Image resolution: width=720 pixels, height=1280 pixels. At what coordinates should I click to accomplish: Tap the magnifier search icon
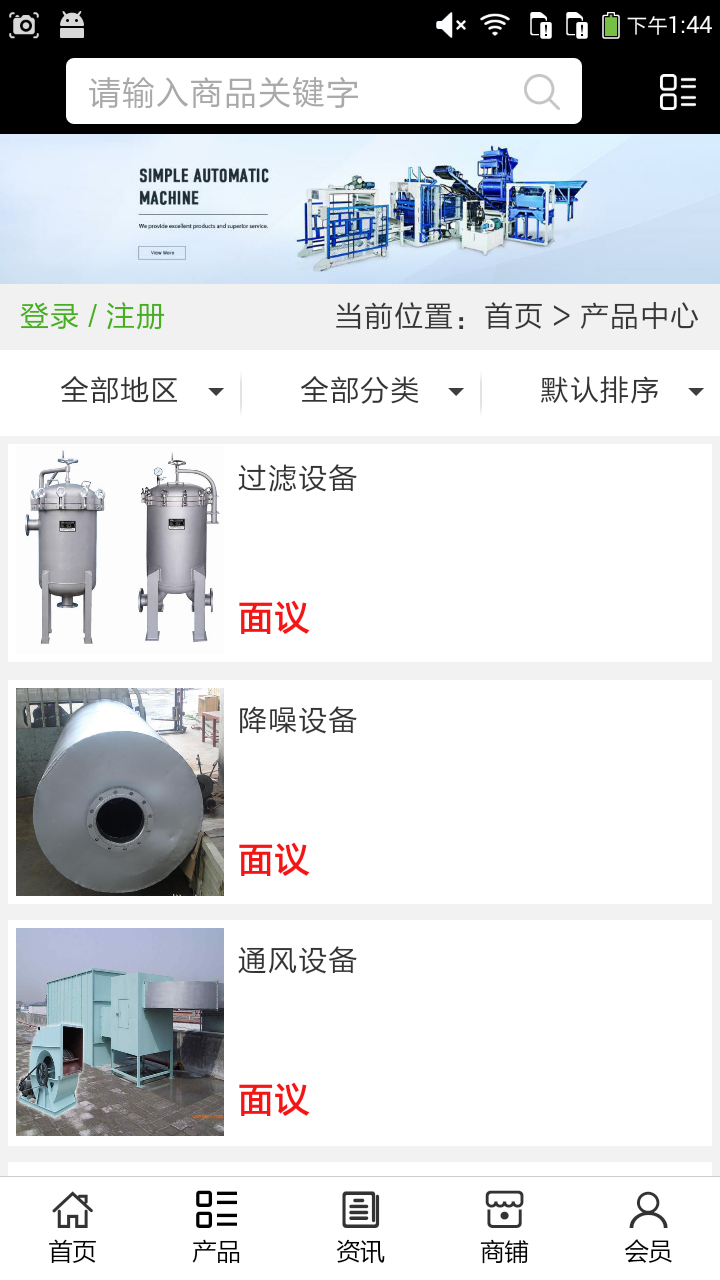click(541, 92)
